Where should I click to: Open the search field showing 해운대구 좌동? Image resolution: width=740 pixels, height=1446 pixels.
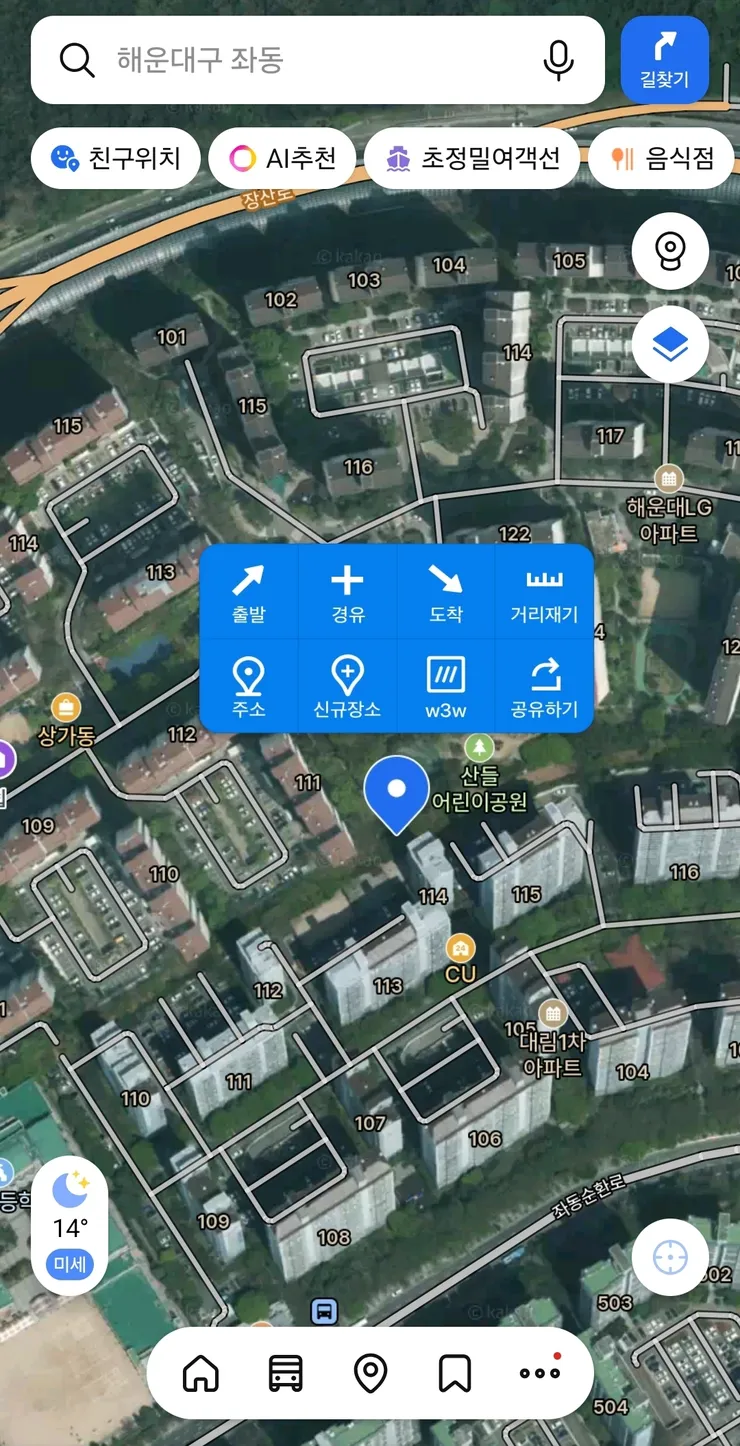[290, 60]
